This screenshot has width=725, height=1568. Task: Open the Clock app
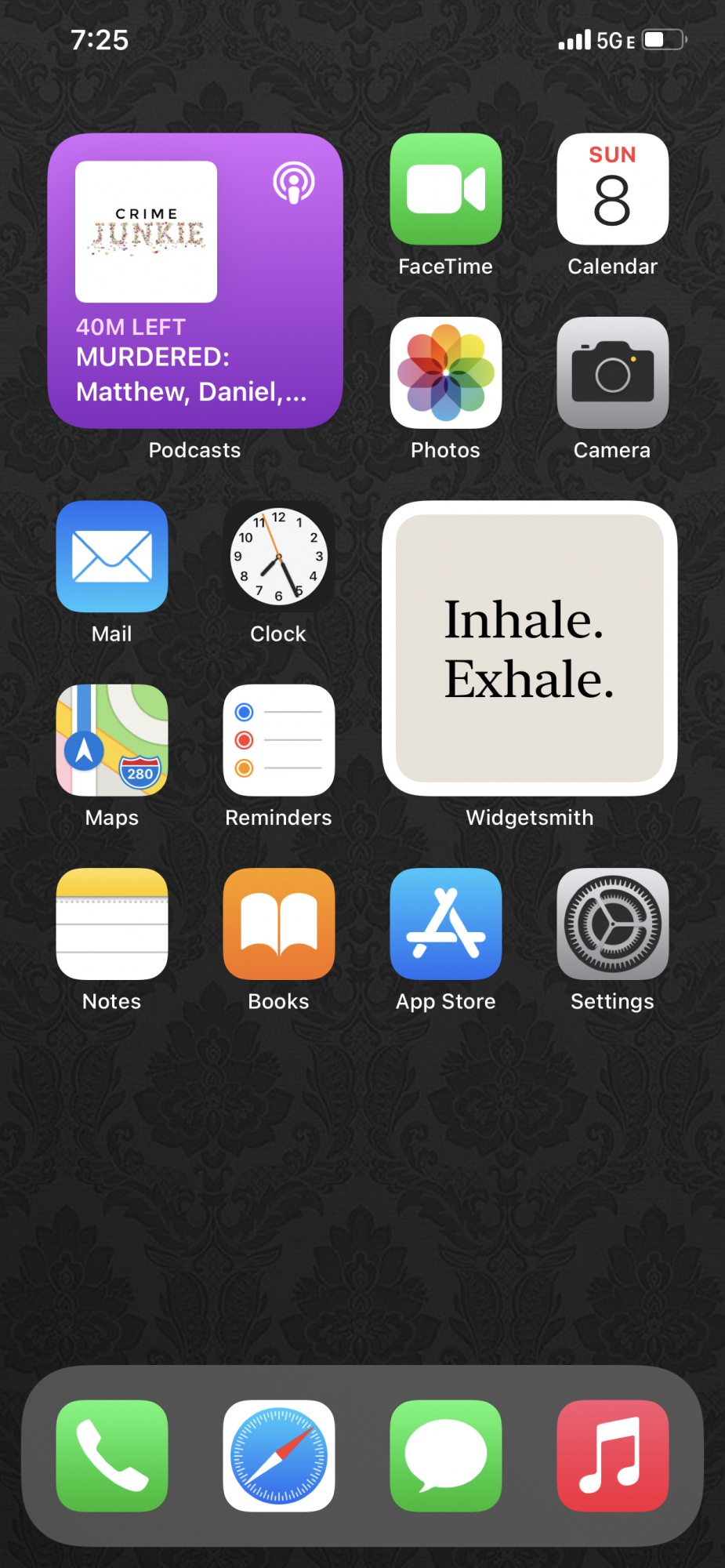click(278, 556)
